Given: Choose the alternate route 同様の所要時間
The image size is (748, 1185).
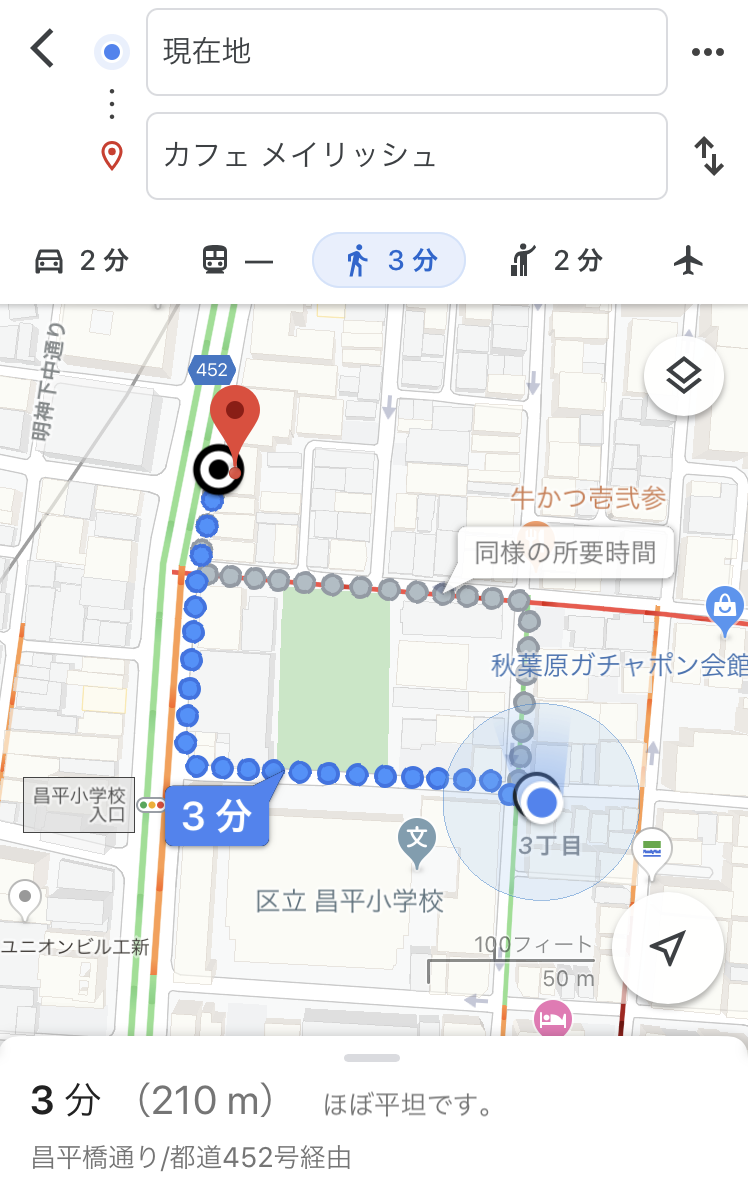Looking at the screenshot, I should [564, 553].
